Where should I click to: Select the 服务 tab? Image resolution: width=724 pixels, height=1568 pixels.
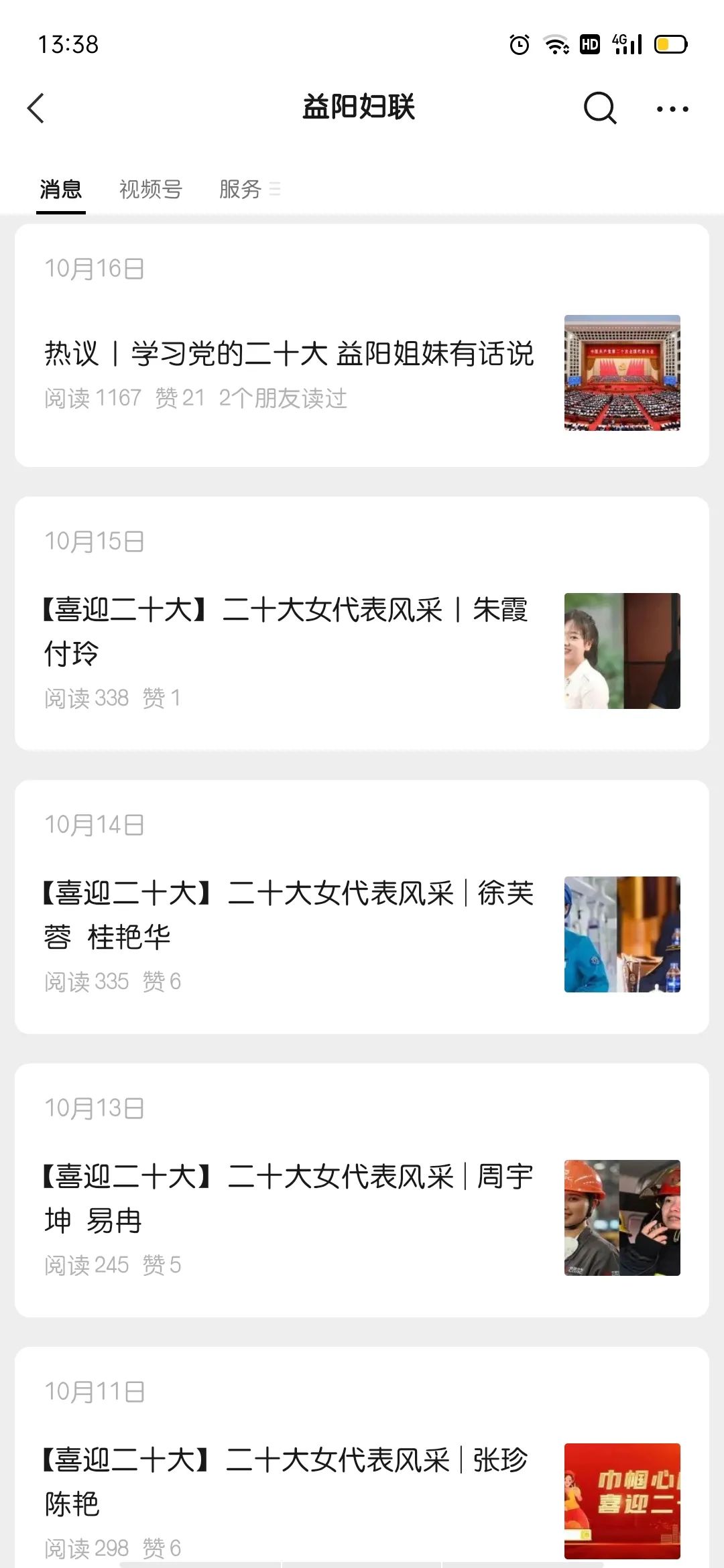(x=241, y=190)
